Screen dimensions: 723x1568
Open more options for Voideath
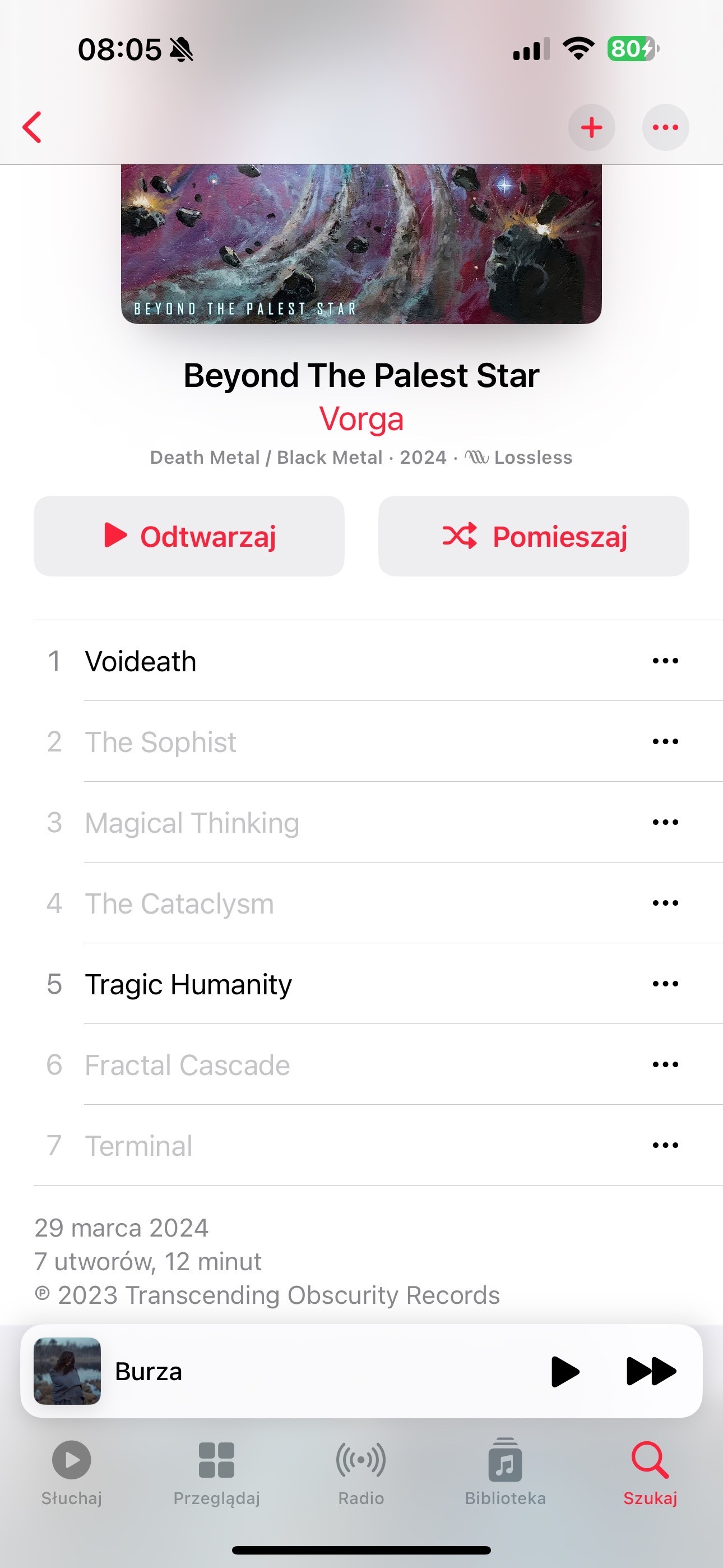point(665,661)
